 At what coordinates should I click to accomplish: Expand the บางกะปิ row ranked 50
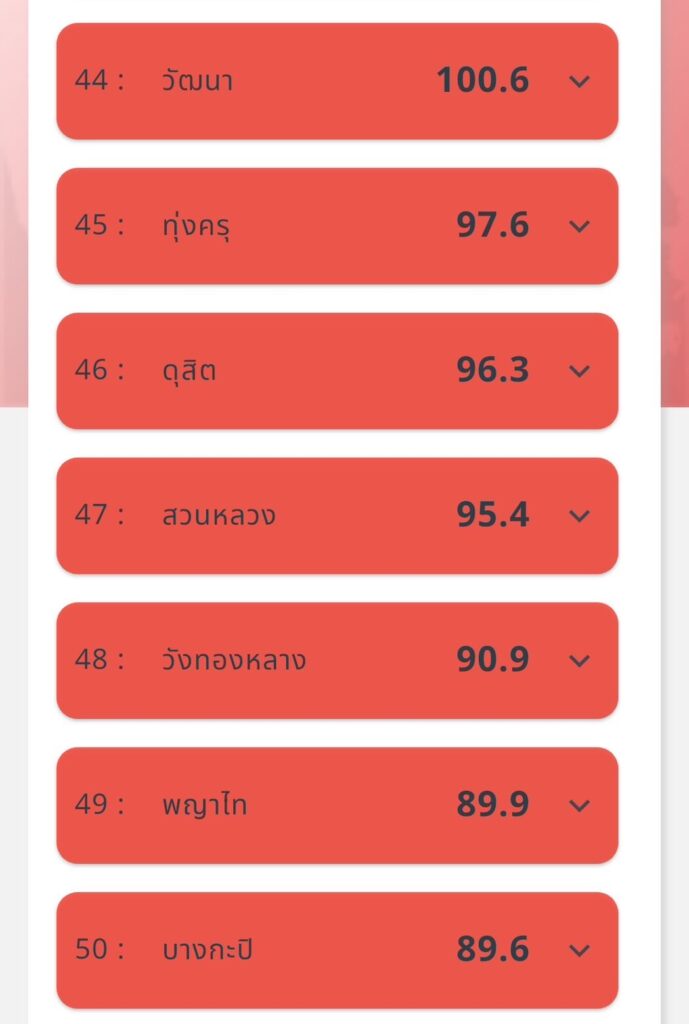[579, 950]
